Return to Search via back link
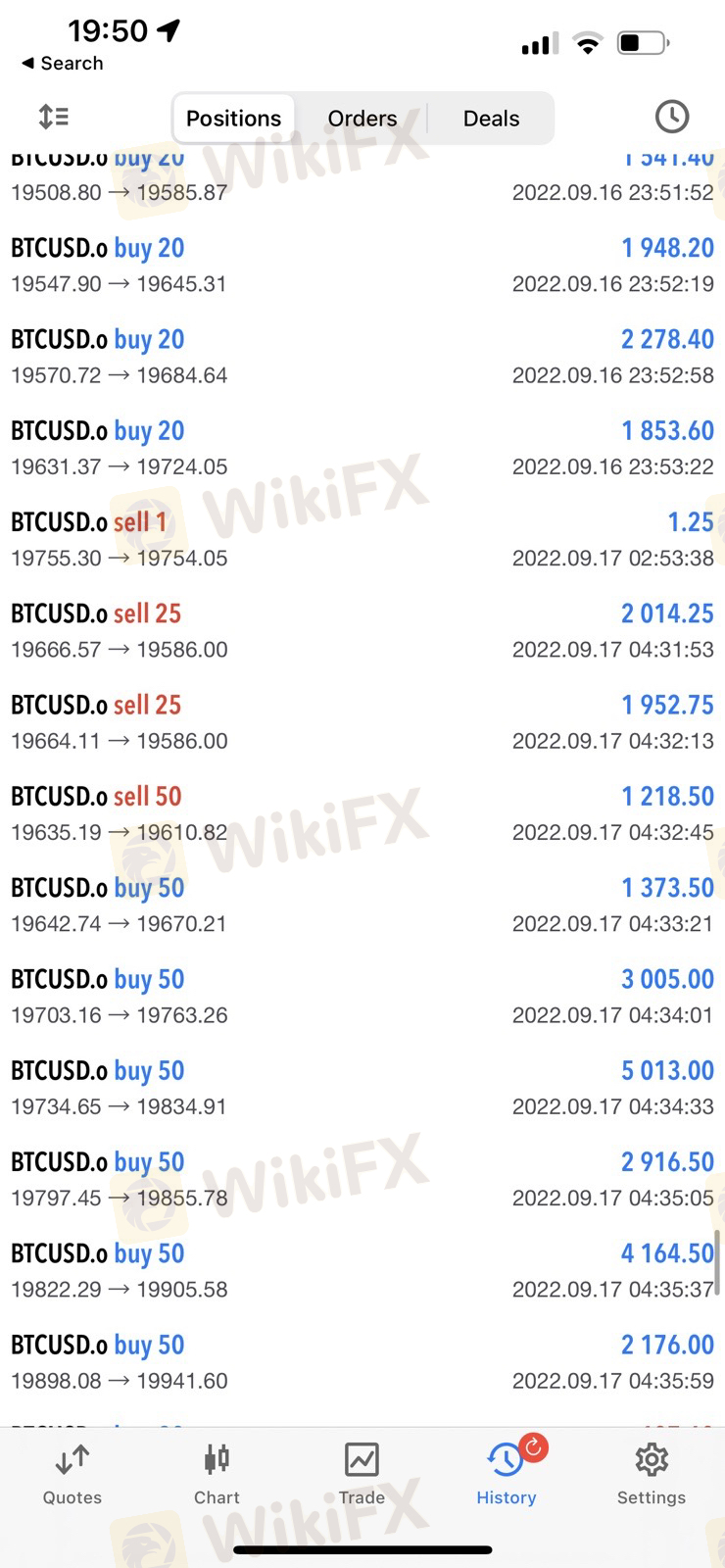This screenshot has width=725, height=1568. [62, 63]
